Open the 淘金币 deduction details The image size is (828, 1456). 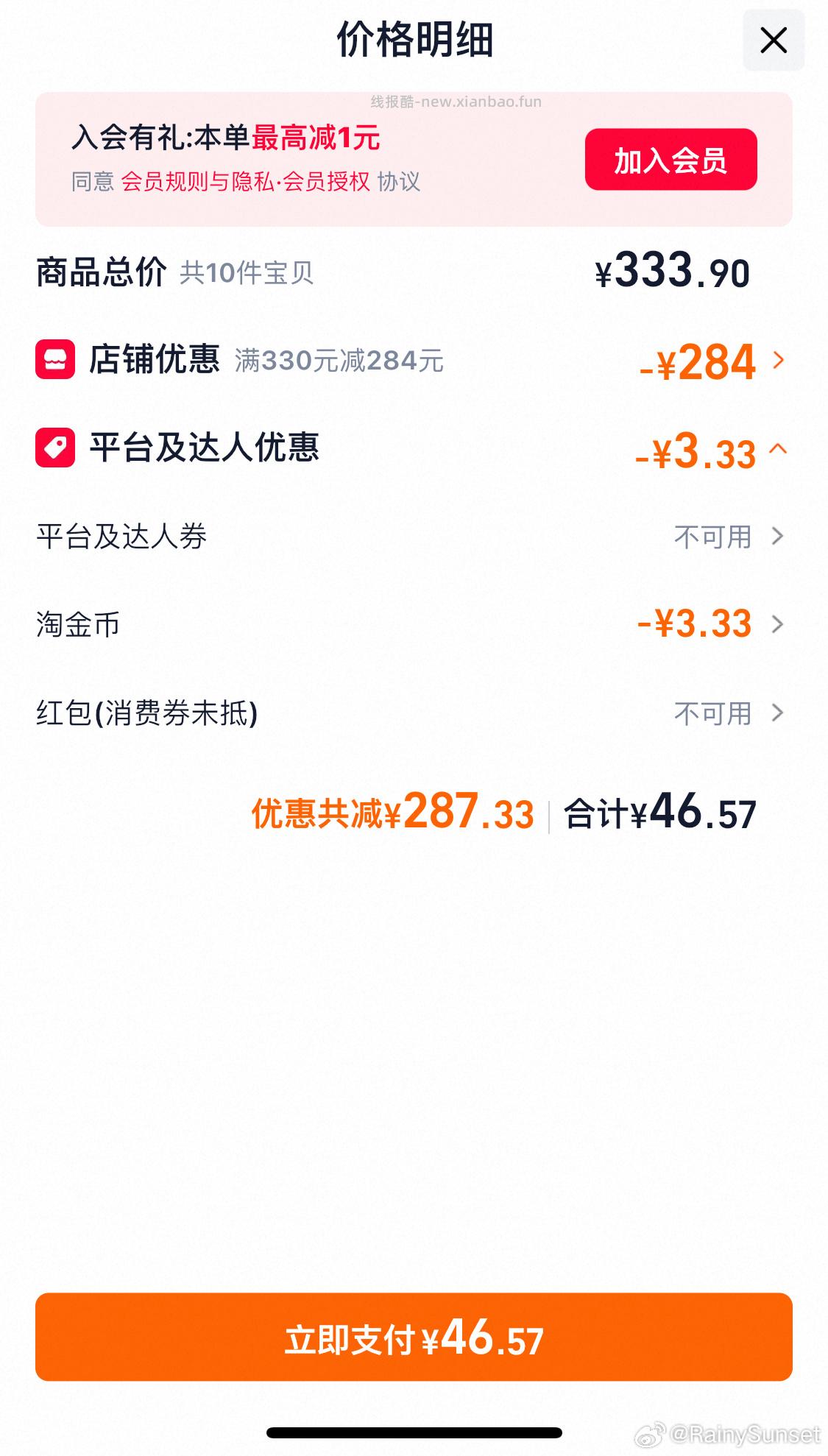(776, 625)
